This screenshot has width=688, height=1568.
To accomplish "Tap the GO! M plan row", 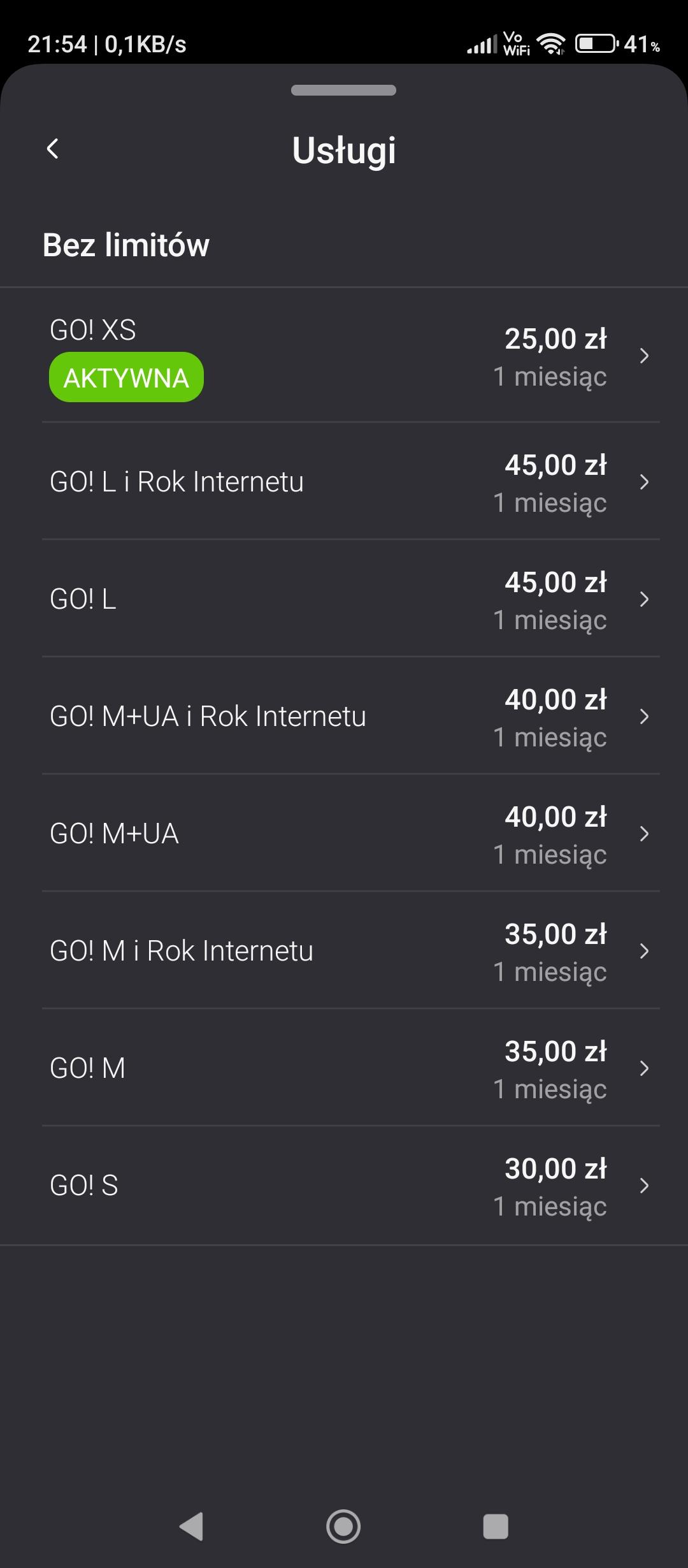I will 344,1068.
